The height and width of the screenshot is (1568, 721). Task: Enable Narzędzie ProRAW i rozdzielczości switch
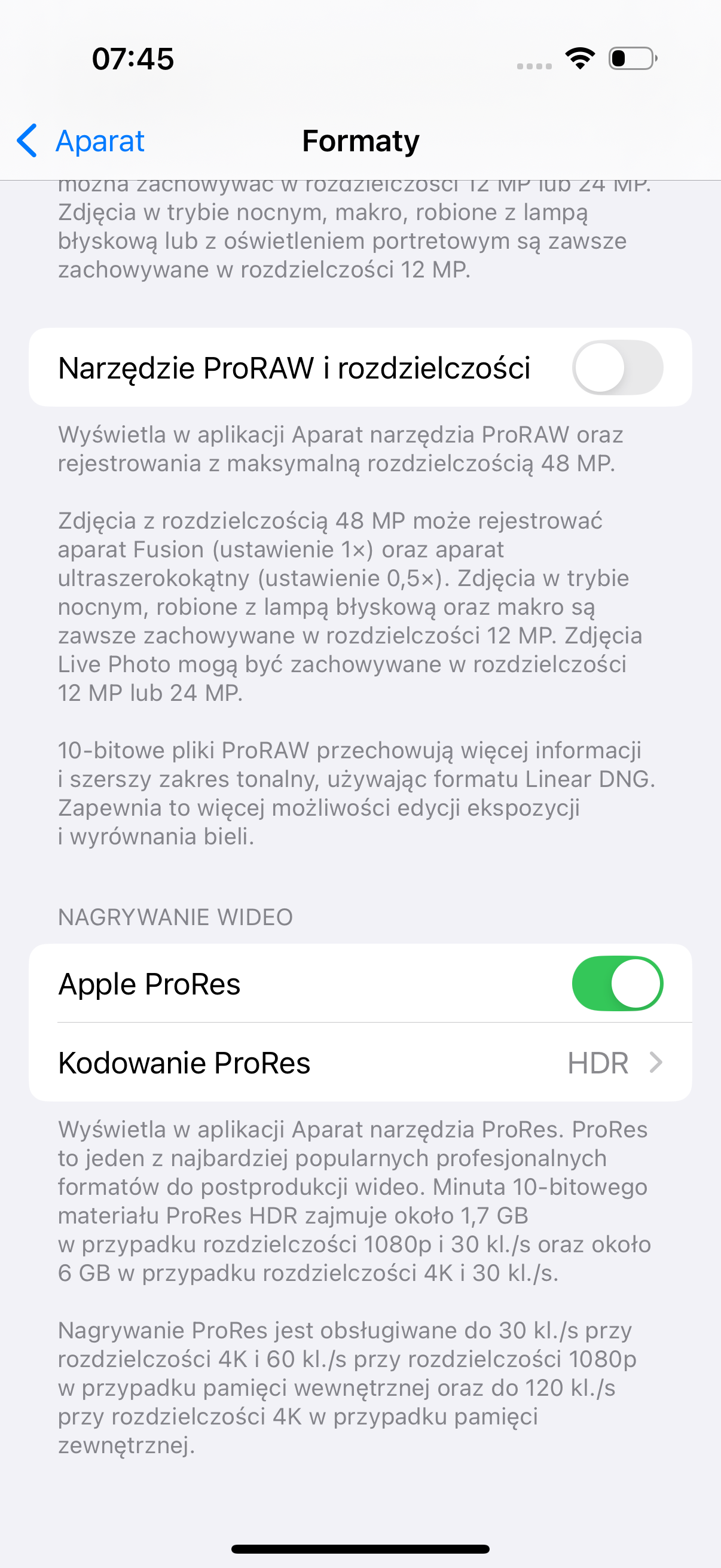617,368
